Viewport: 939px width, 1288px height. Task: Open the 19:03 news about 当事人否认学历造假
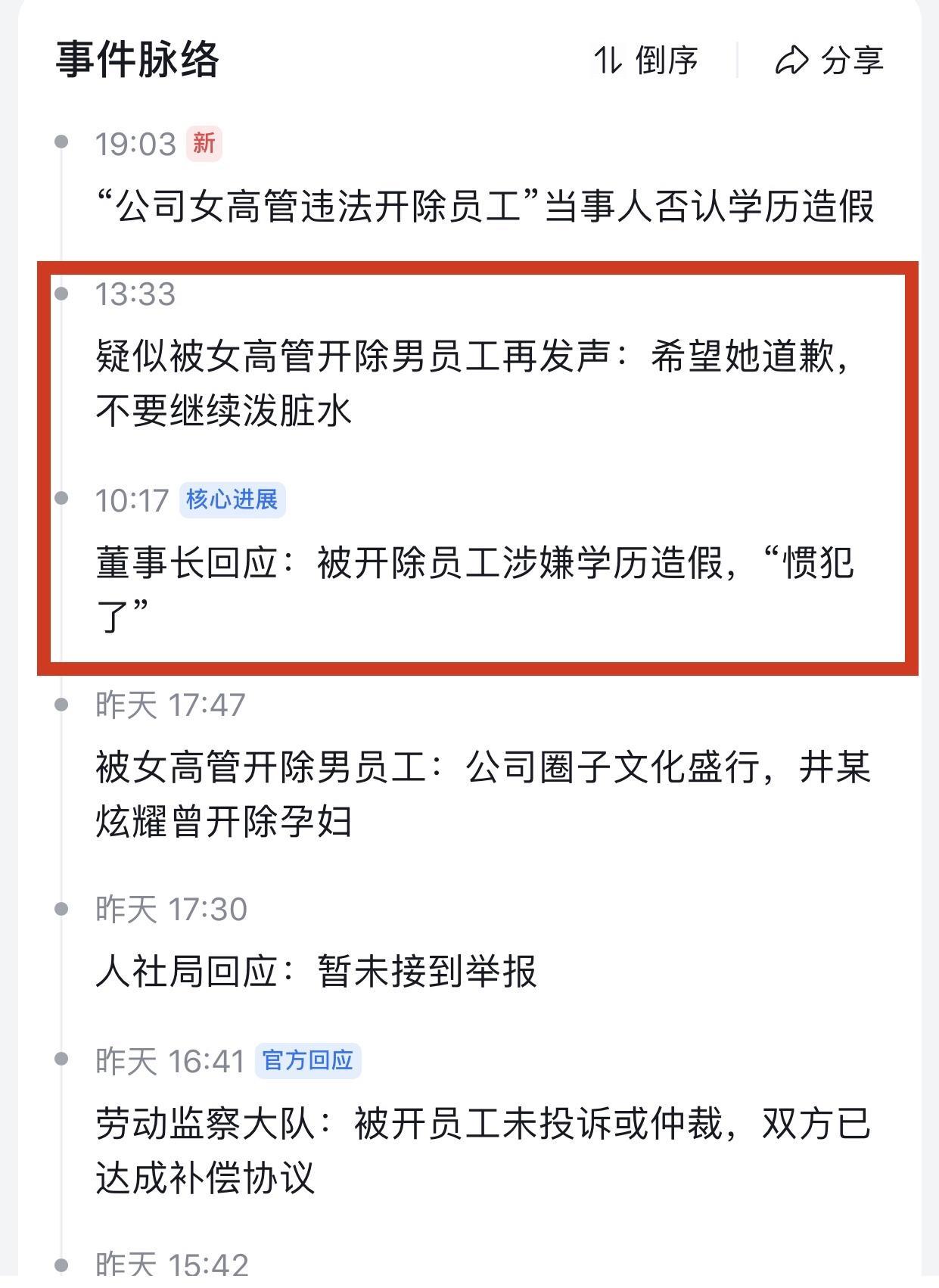click(x=484, y=206)
